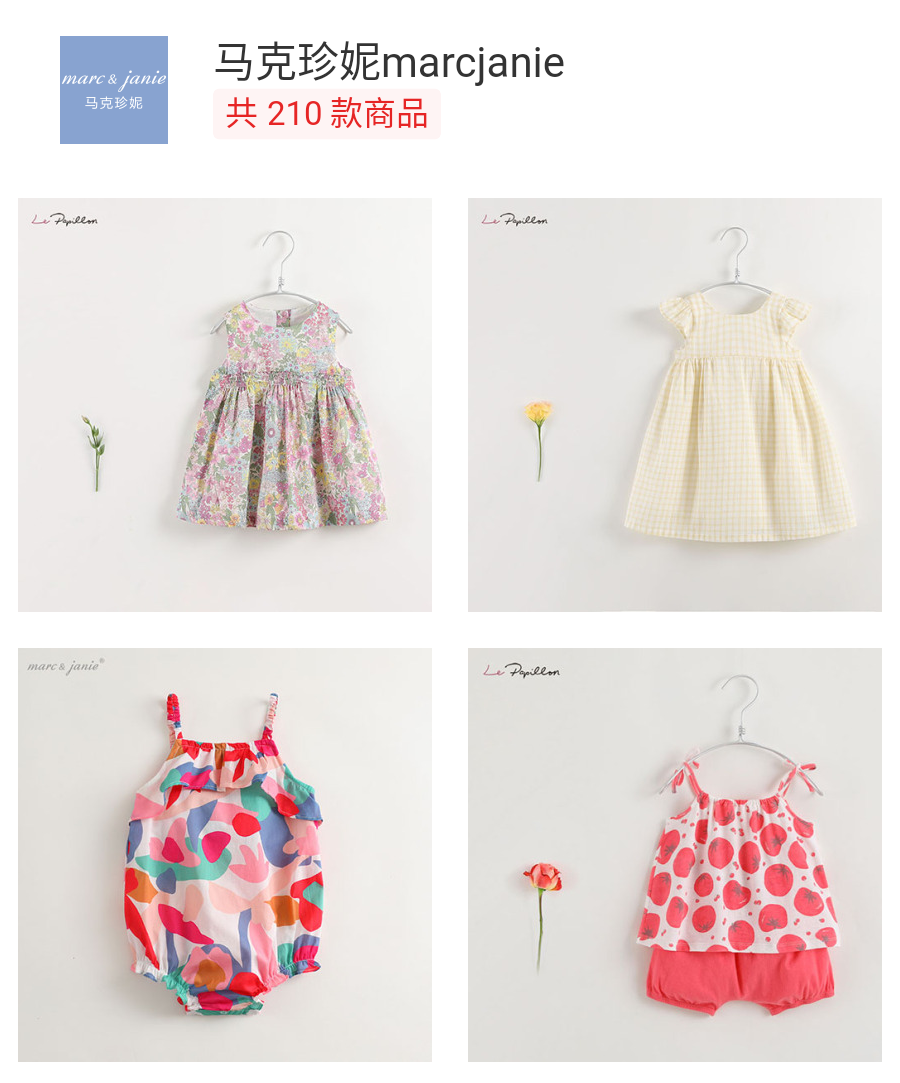The image size is (900, 1083).
Task: Open the floral sleeveless dress product
Action: [x=225, y=405]
